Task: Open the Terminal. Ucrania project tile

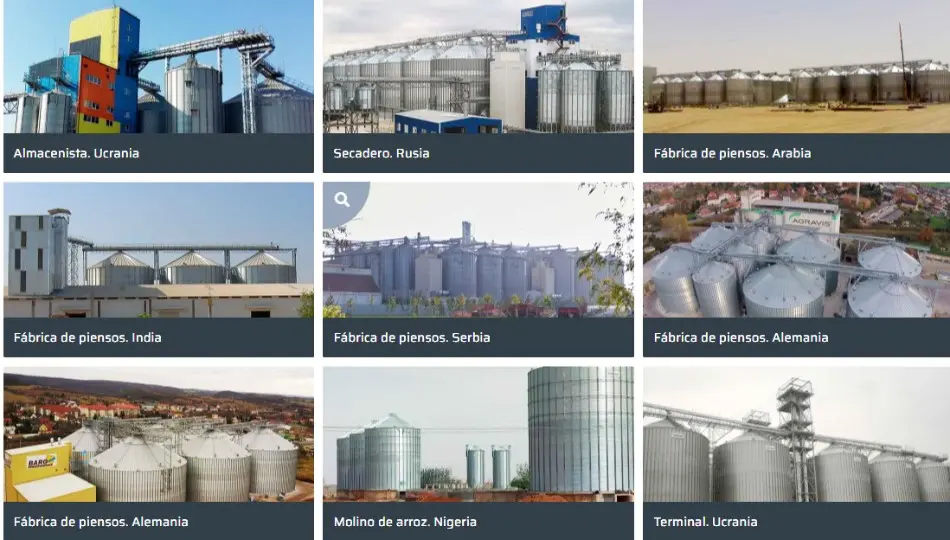Action: pyautogui.click(x=796, y=450)
